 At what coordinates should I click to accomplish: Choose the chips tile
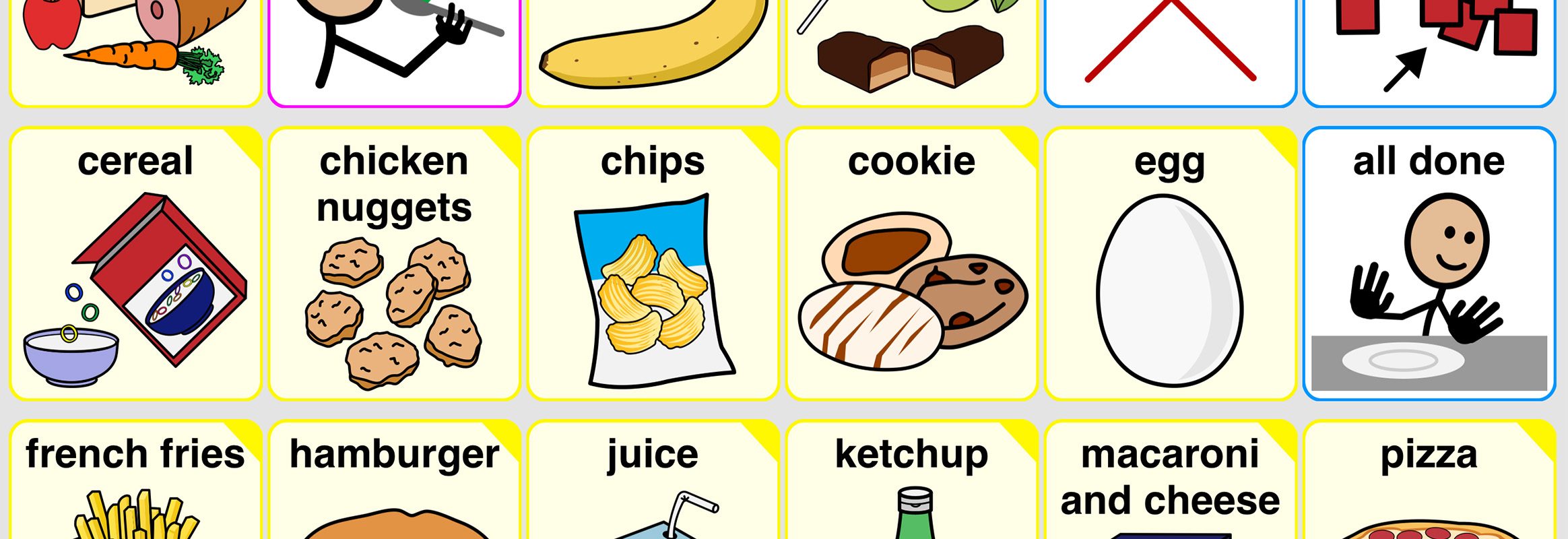653,263
